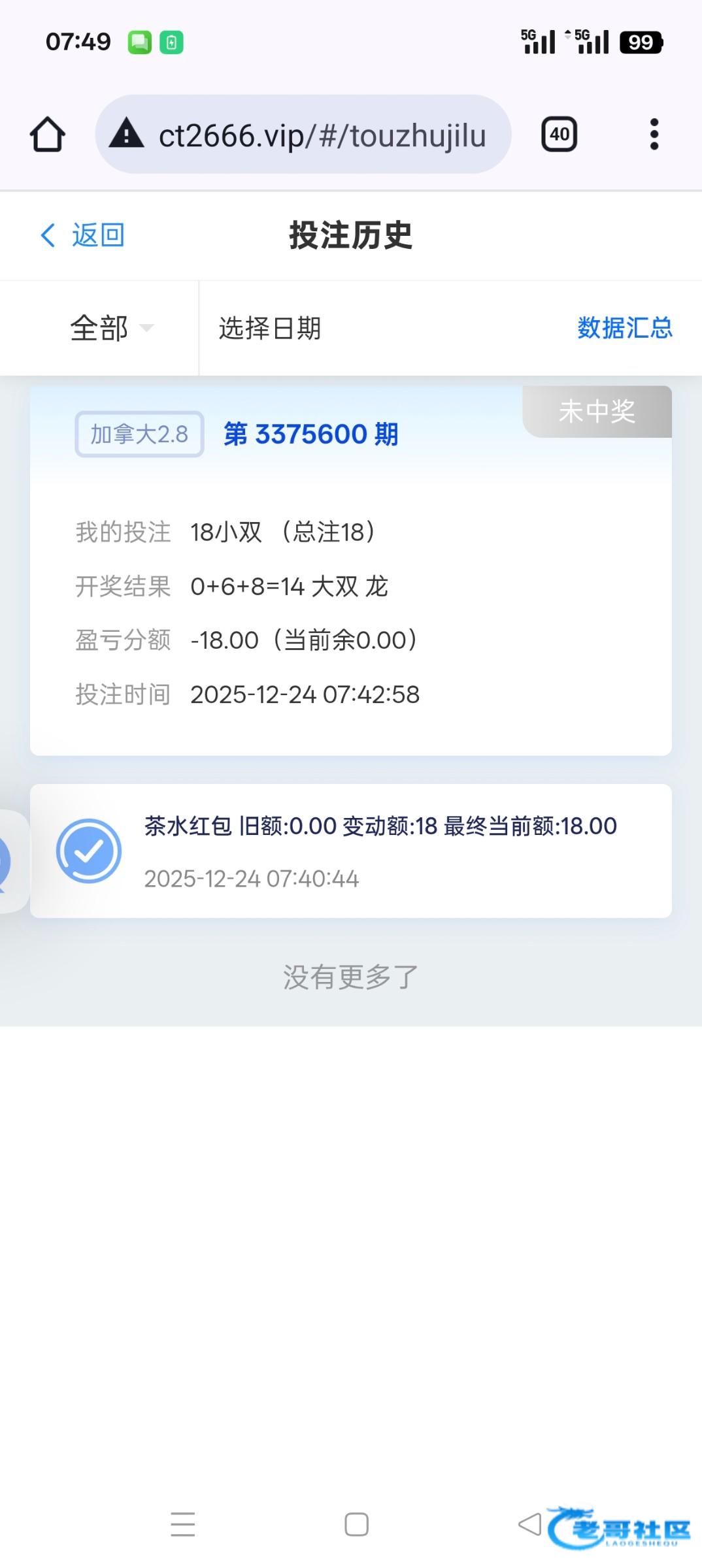This screenshot has width=702, height=1568.
Task: Open recent apps from the navigation bar
Action: point(182,1524)
